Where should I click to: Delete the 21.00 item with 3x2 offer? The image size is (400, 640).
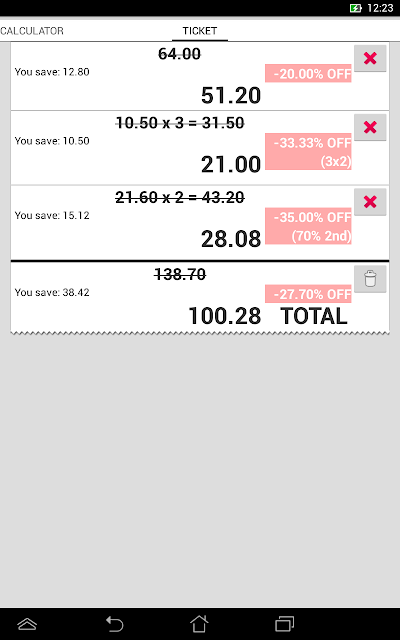point(370,127)
